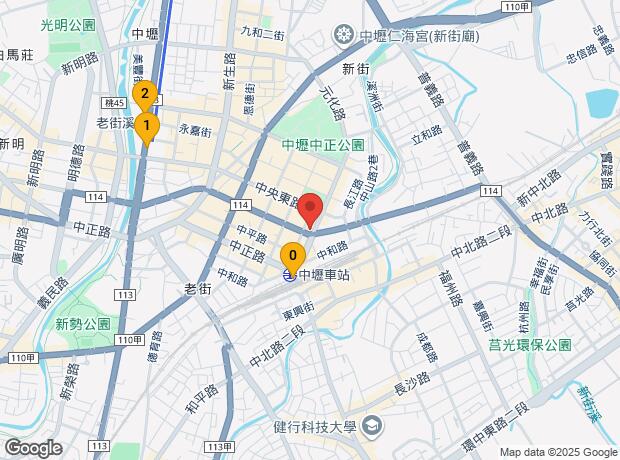Select the yellow marker labeled 0
The height and width of the screenshot is (460, 620).
[292, 256]
